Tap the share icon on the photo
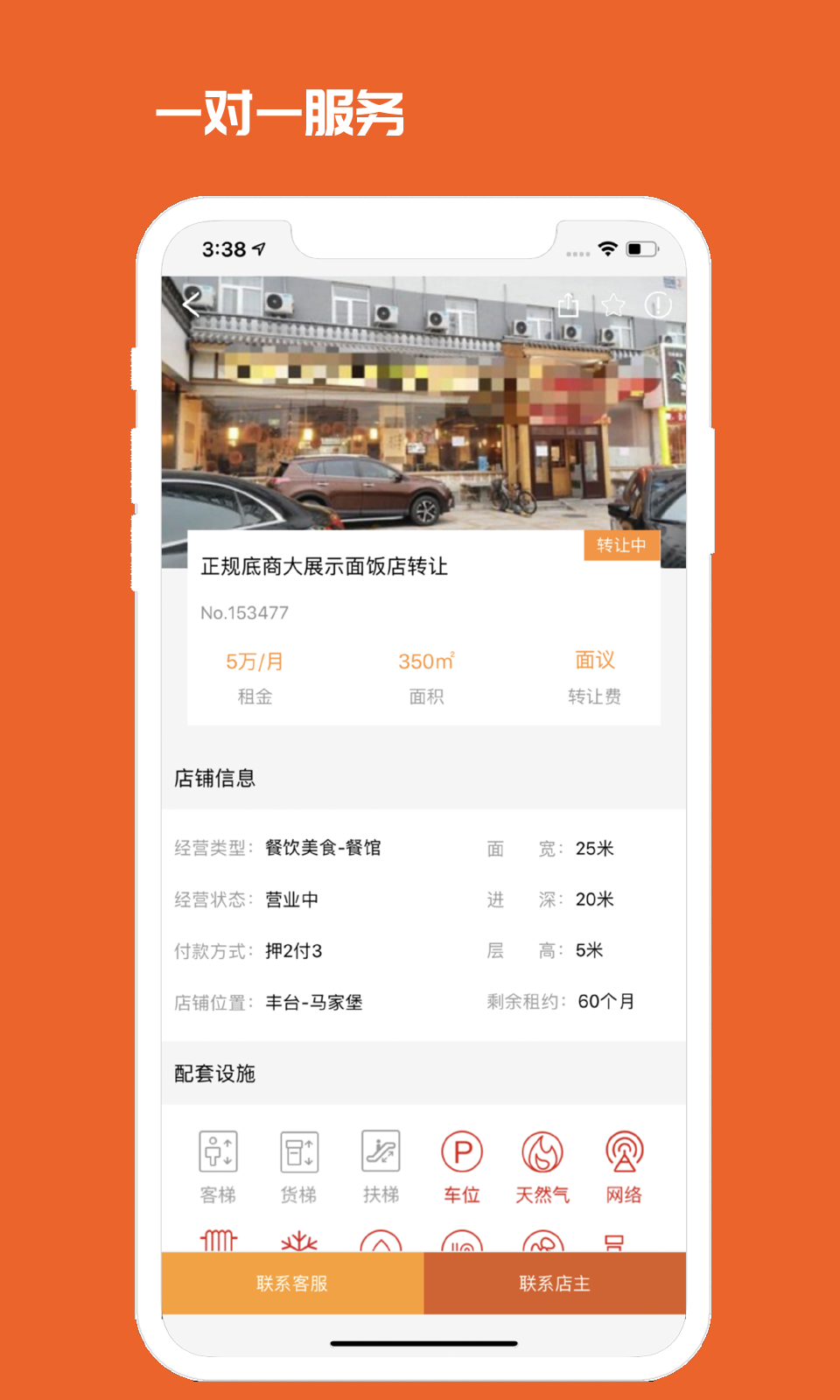Image resolution: width=840 pixels, height=1400 pixels. click(x=570, y=304)
